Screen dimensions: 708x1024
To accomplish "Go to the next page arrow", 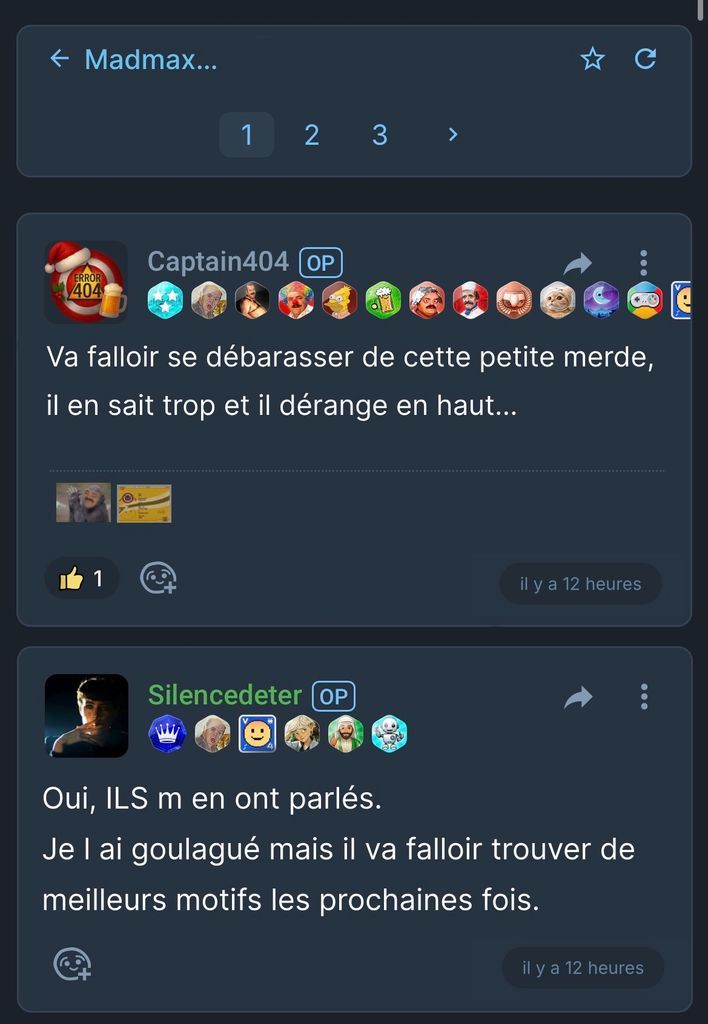I will pyautogui.click(x=453, y=135).
